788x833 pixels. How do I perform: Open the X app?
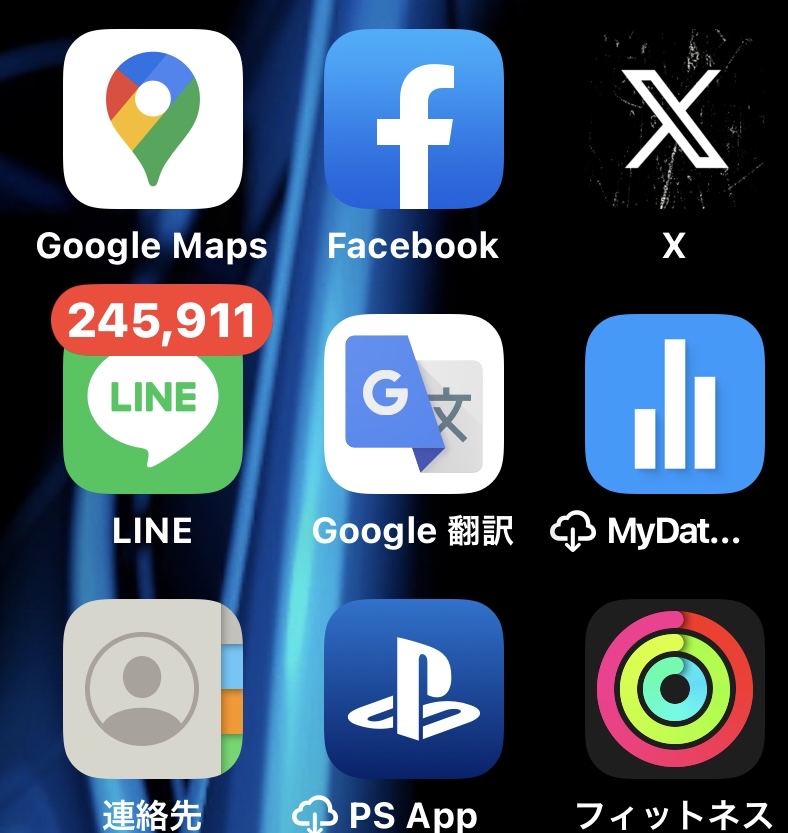point(674,118)
